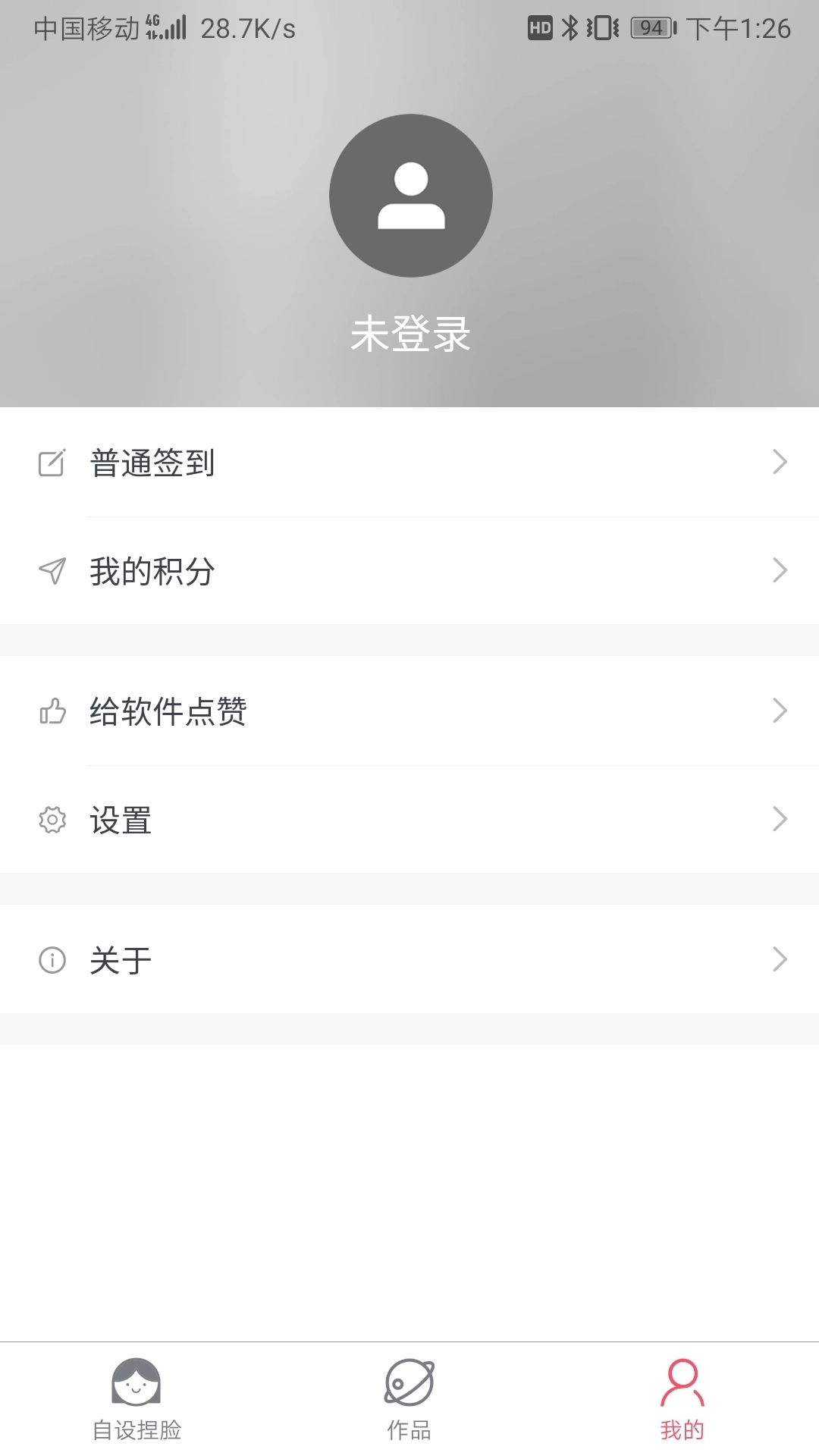Switch to the 作品 tab
The image size is (819, 1456).
[409, 1403]
